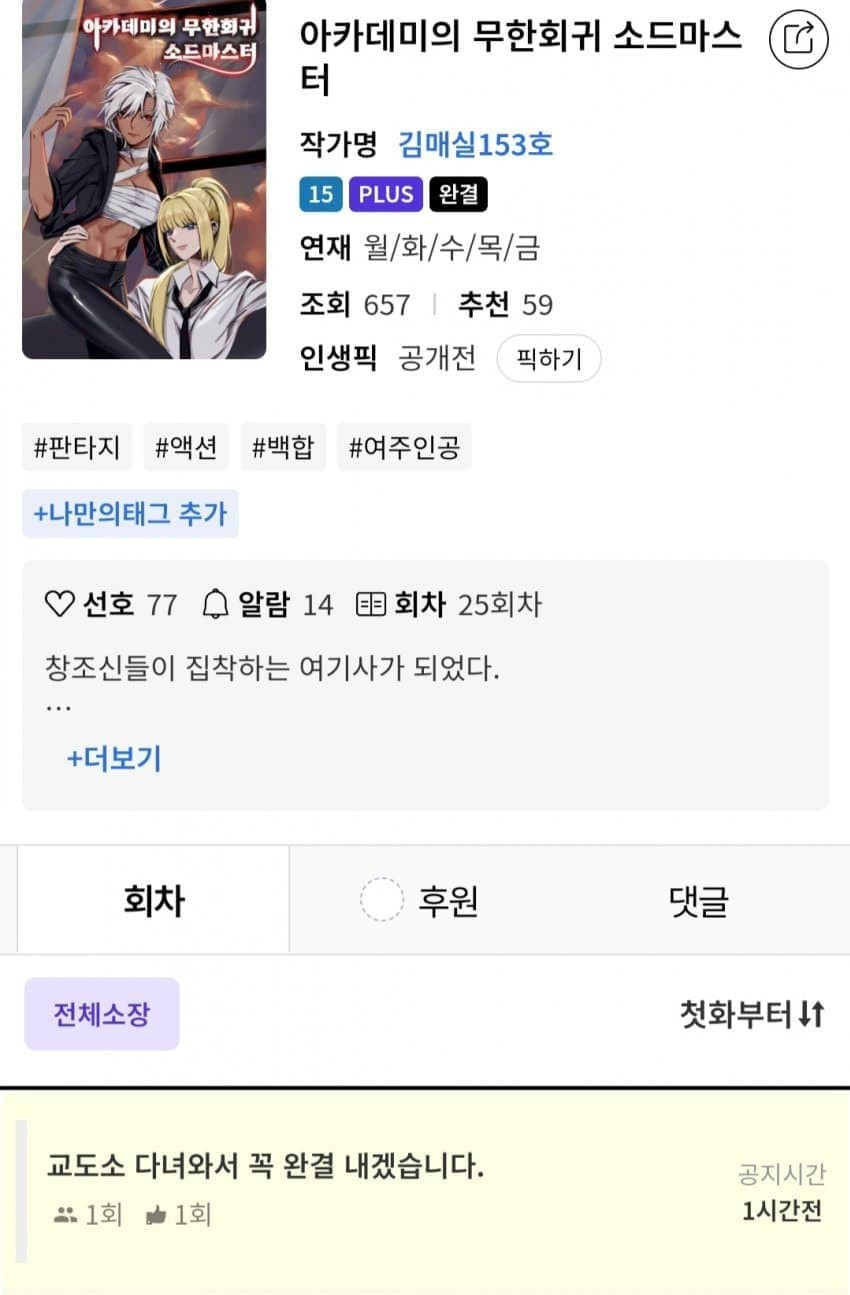This screenshot has width=850, height=1295.
Task: Switch to the 댓글 tab
Action: coord(698,900)
